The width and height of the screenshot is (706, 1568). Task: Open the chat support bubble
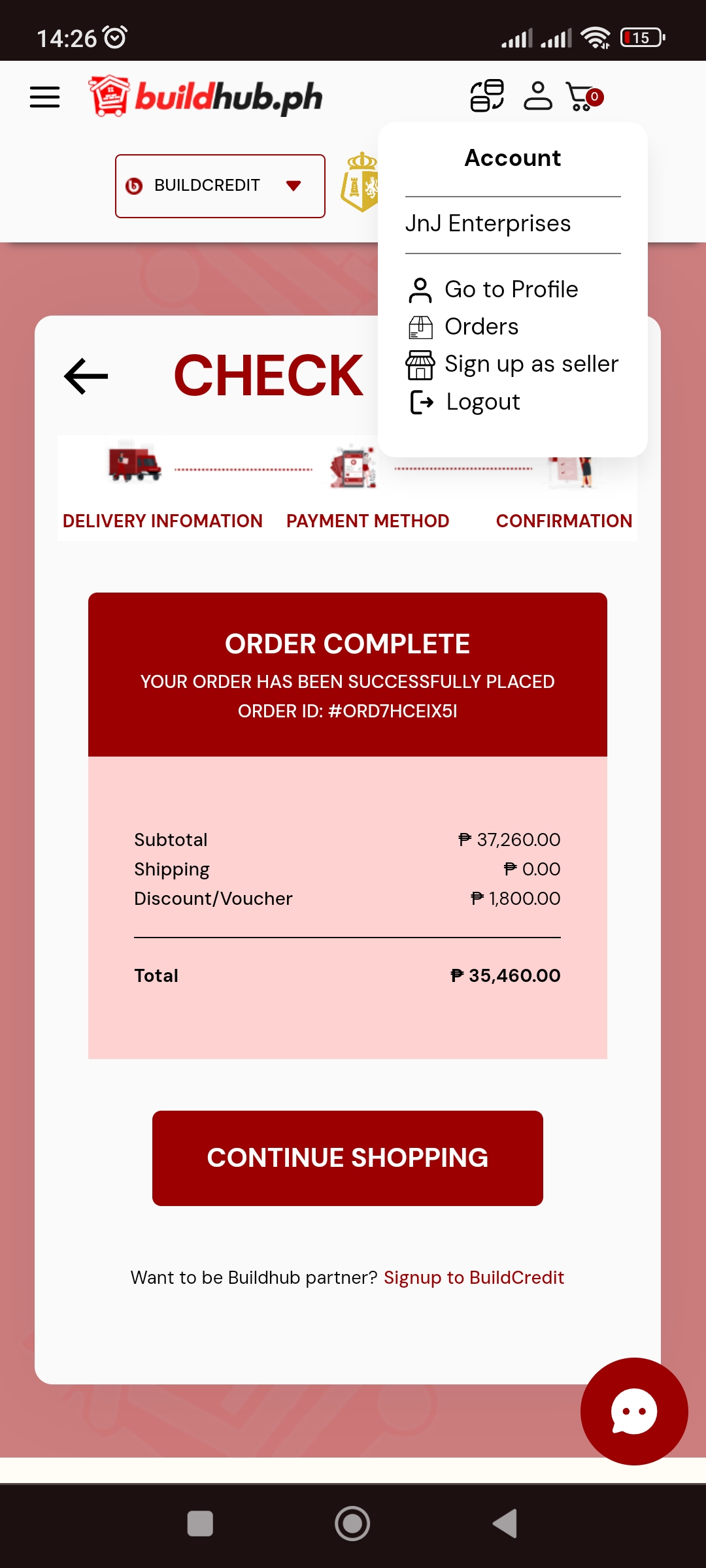pos(633,1411)
